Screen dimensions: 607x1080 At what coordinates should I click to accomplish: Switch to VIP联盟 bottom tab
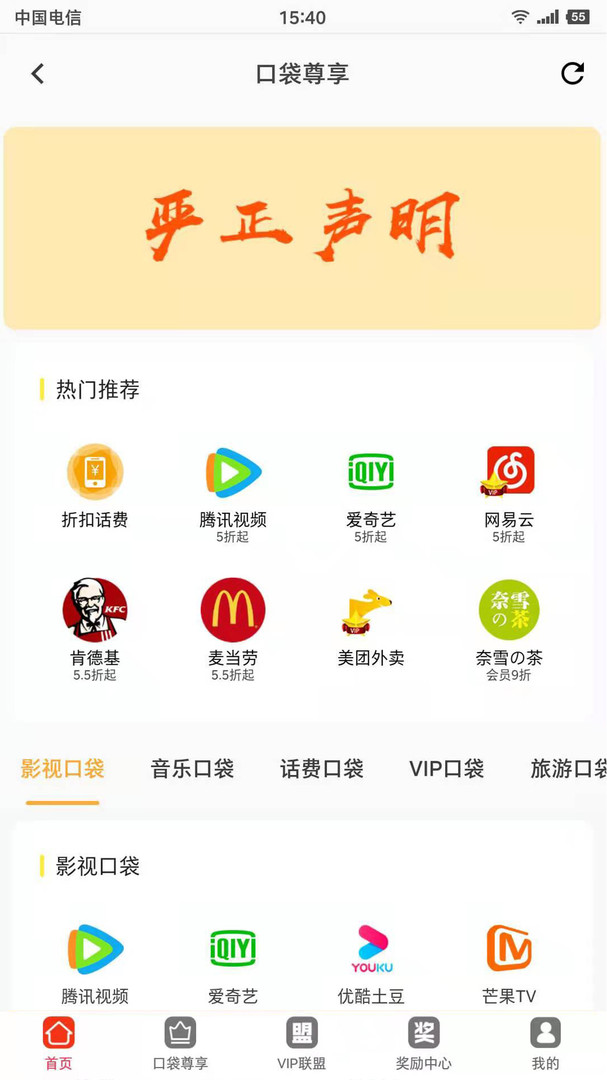302,1043
